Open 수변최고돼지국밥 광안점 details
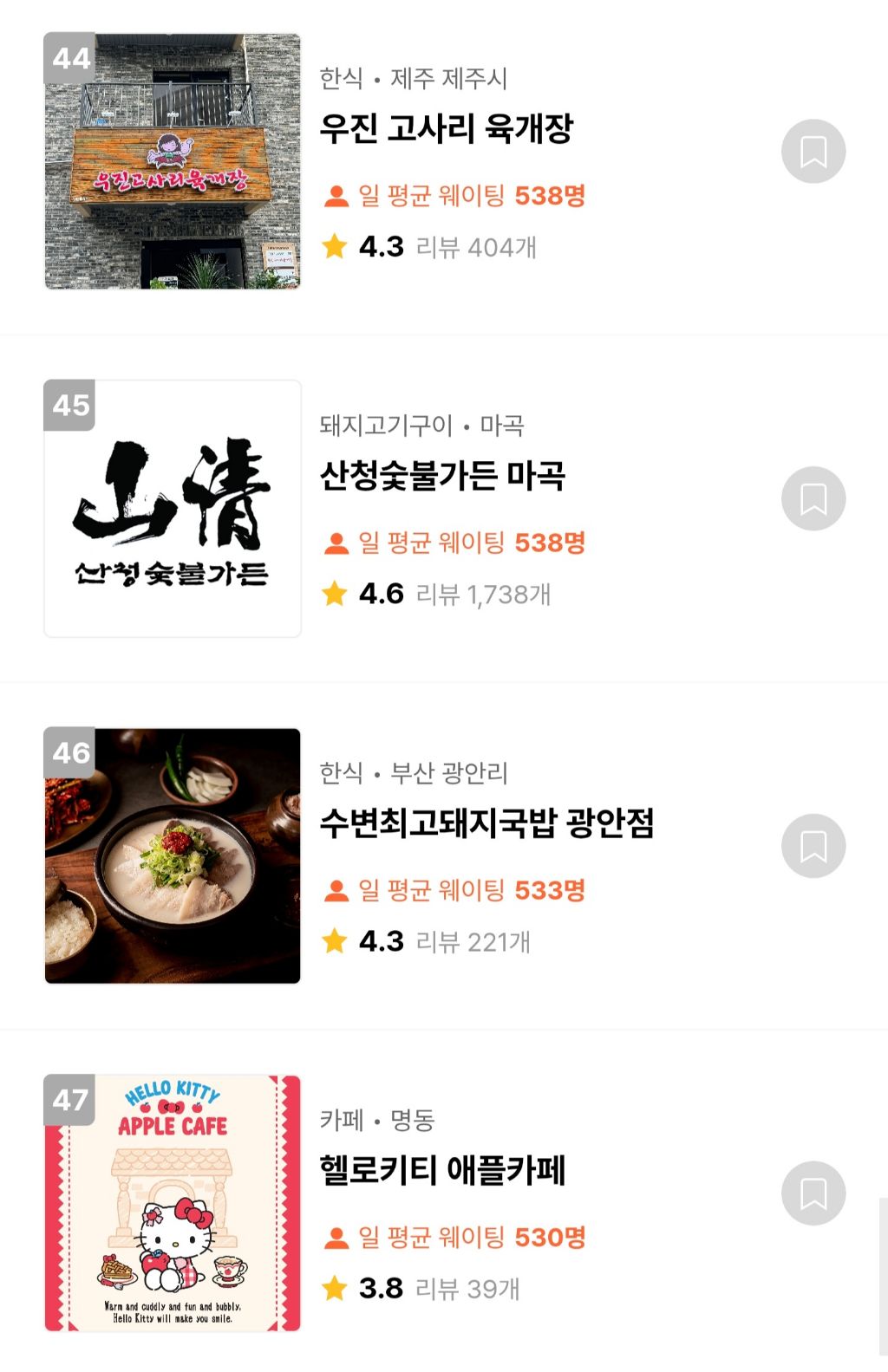This screenshot has height=1372, width=888. [486, 823]
